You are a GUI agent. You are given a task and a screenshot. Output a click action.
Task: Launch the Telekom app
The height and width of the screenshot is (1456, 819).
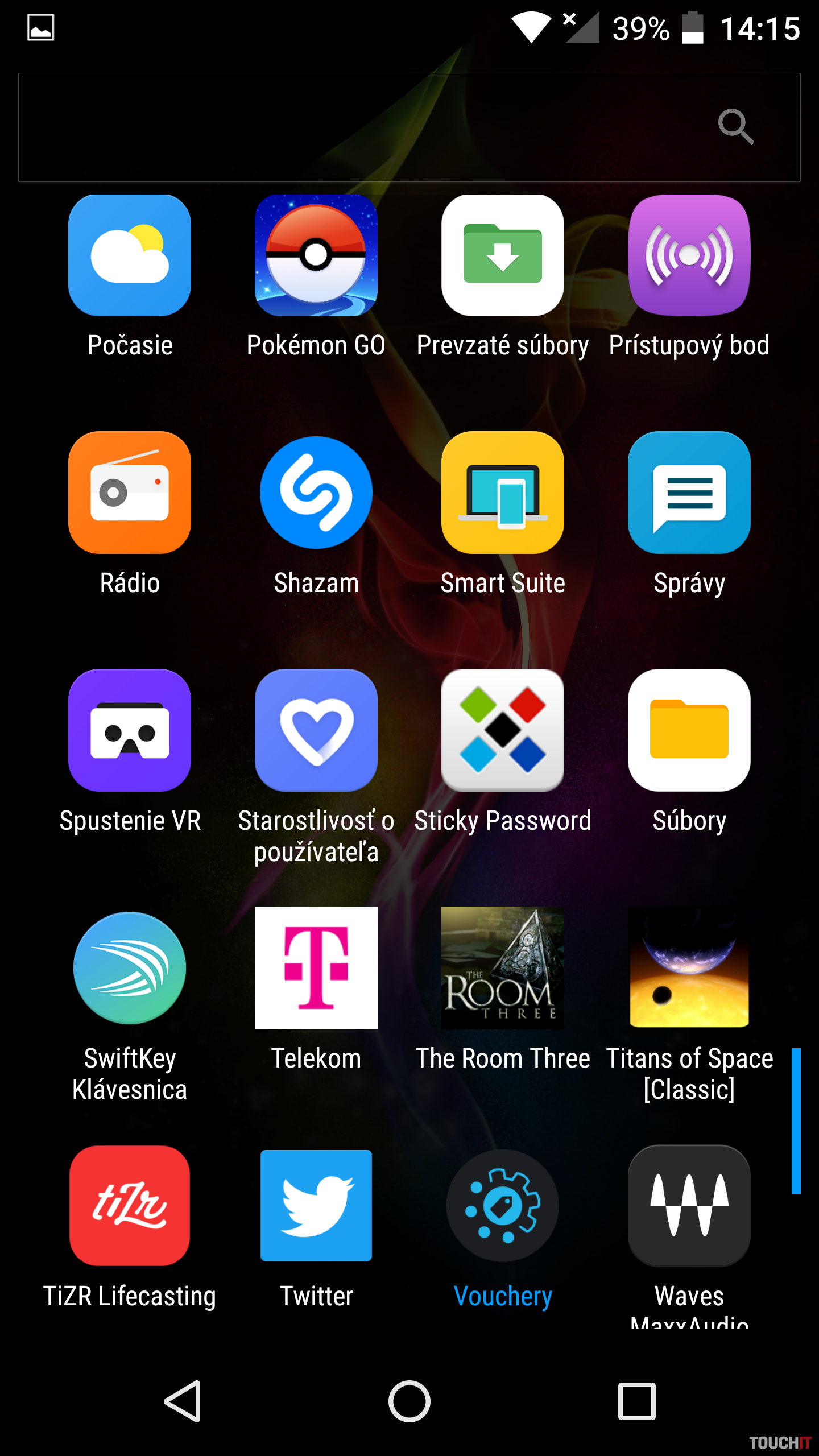pos(316,968)
